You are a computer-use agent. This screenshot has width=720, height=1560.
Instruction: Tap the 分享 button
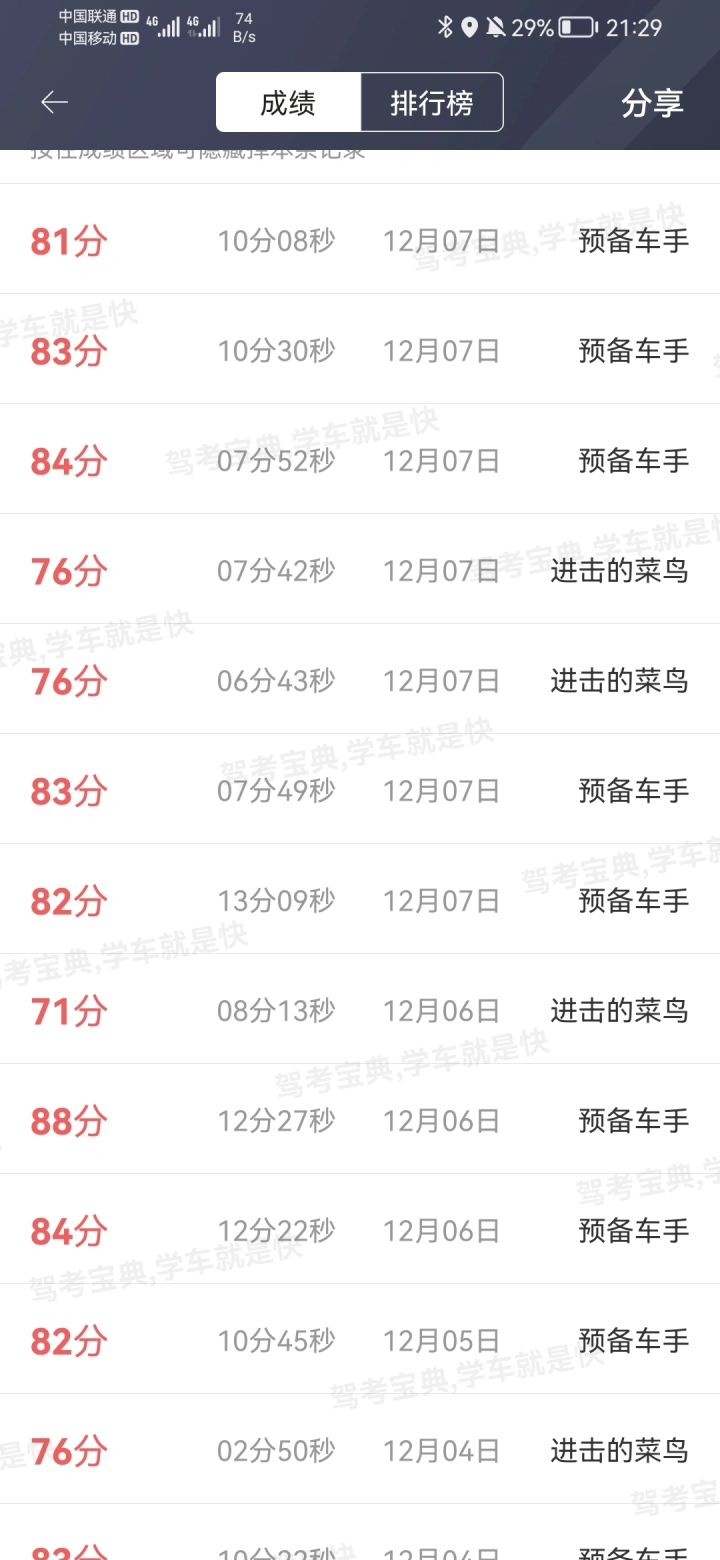click(652, 102)
